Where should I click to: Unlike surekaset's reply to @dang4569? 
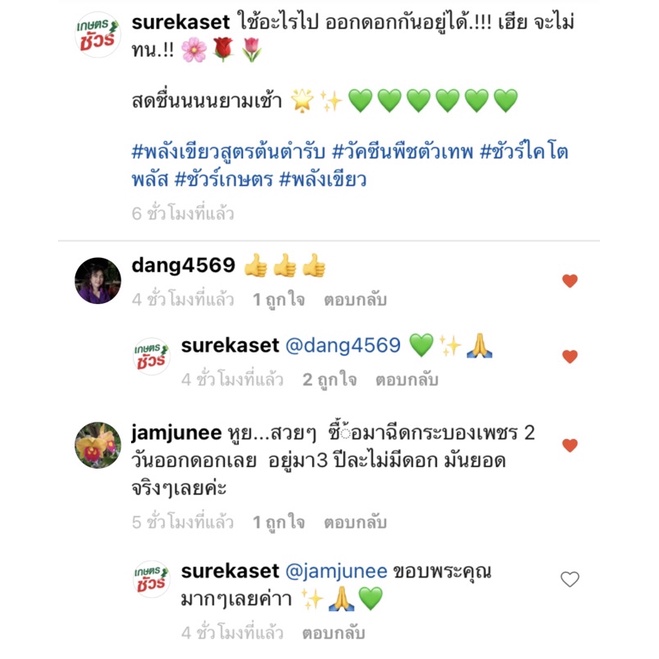point(569,357)
